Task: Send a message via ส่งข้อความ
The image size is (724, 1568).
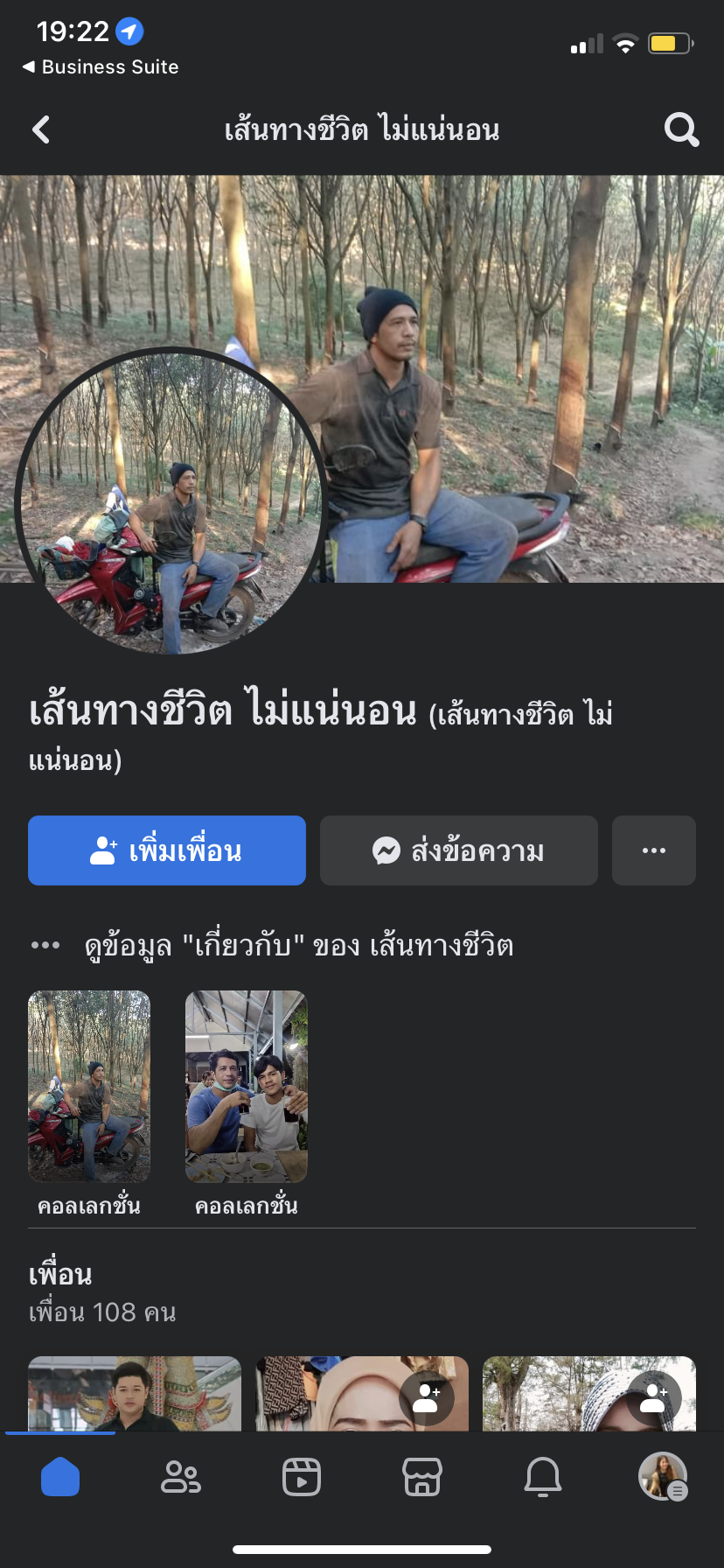Action: coord(459,850)
